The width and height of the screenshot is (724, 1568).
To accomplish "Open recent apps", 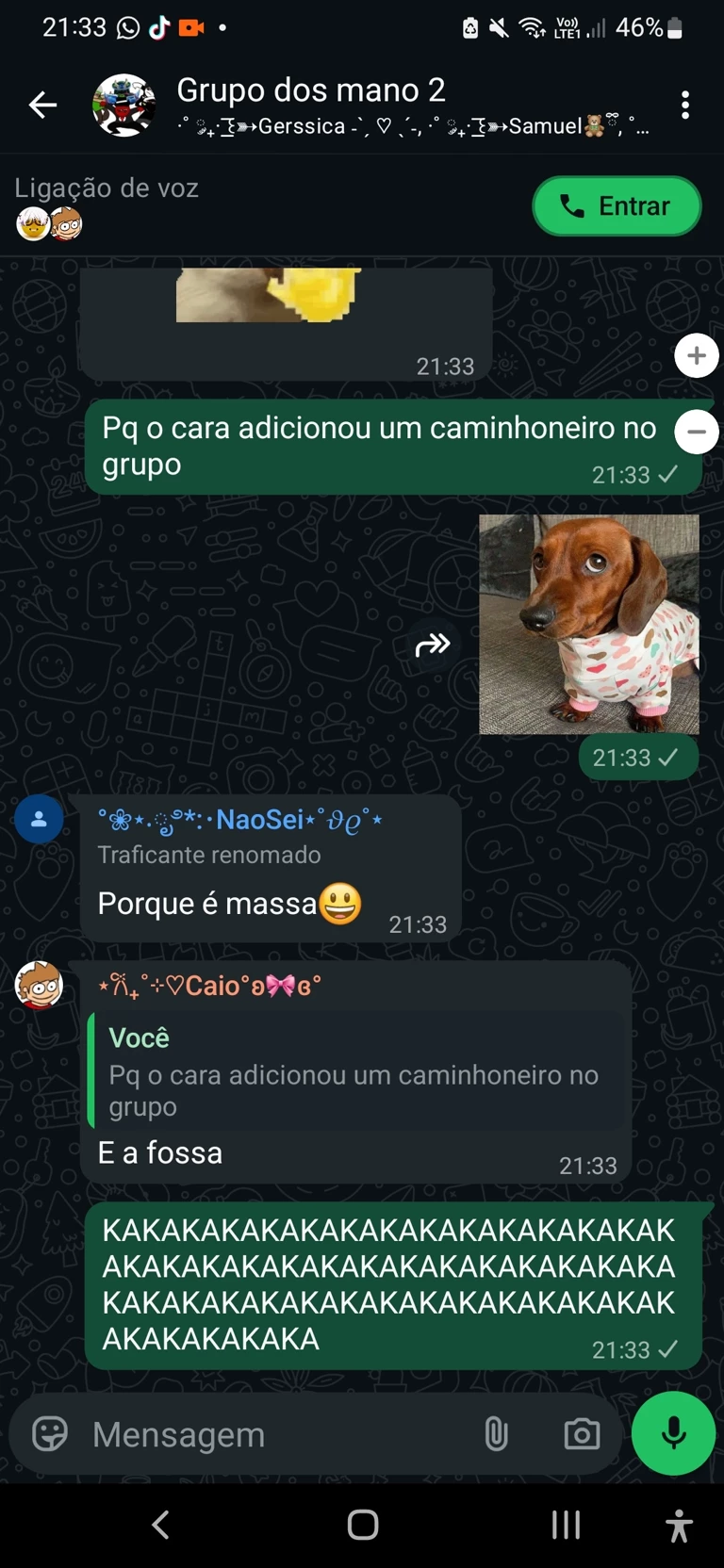I will (x=566, y=1525).
